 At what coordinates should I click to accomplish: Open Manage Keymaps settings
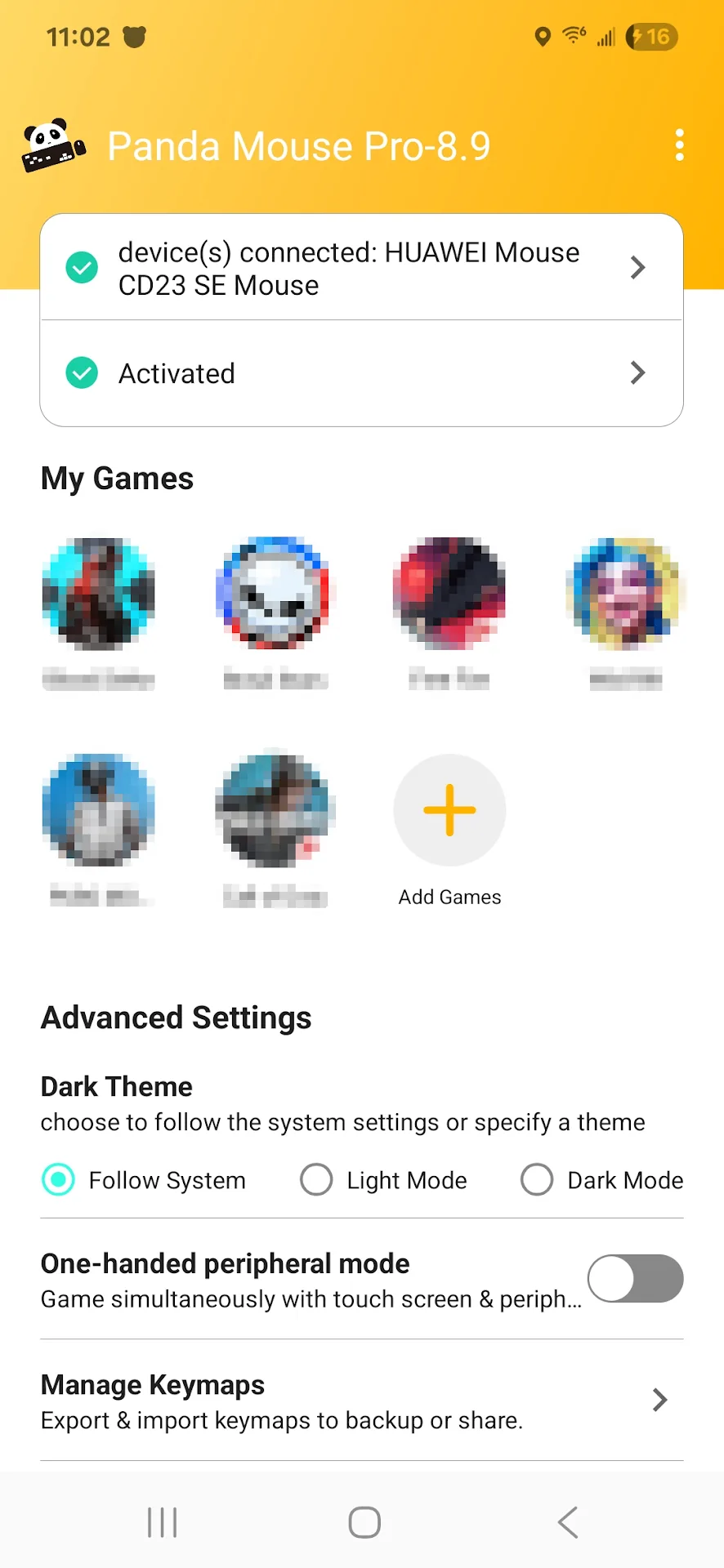[361, 1401]
